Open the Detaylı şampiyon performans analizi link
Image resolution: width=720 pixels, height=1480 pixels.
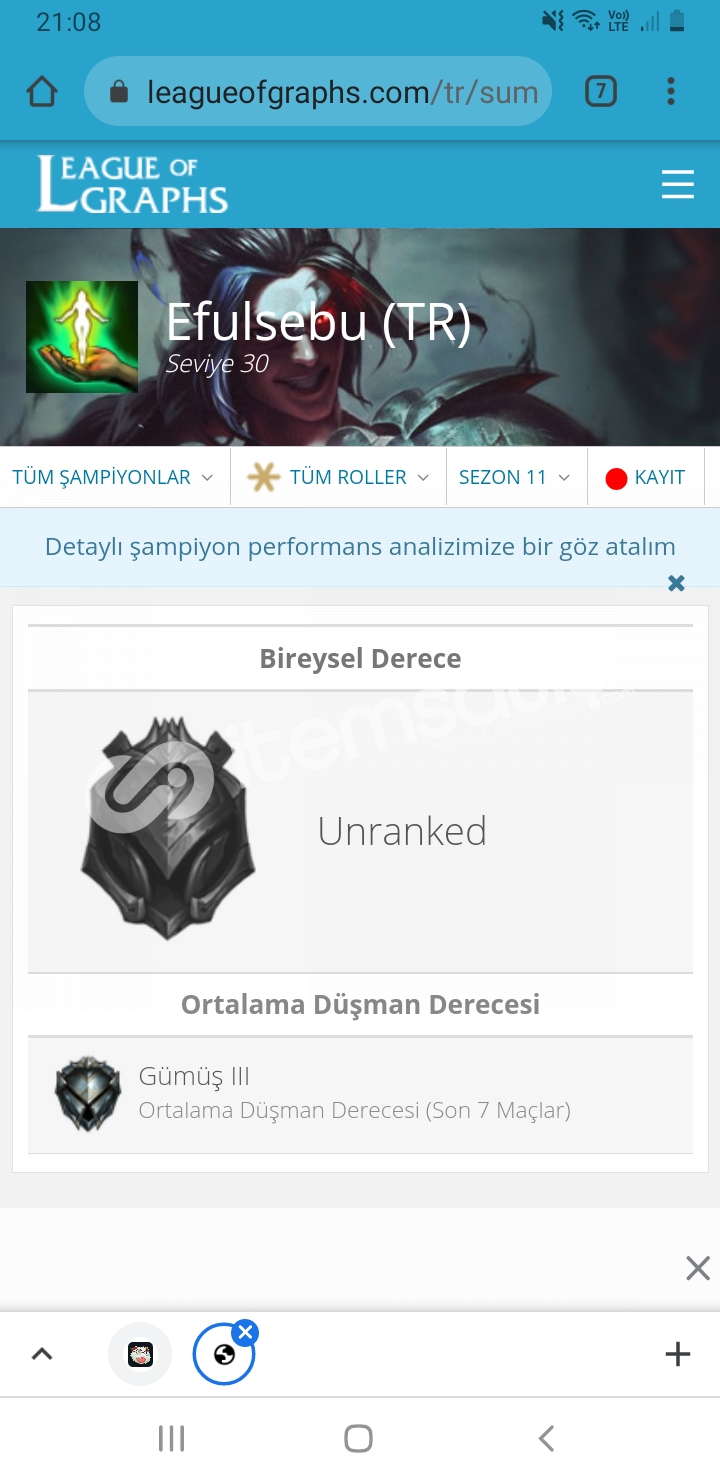pos(360,547)
